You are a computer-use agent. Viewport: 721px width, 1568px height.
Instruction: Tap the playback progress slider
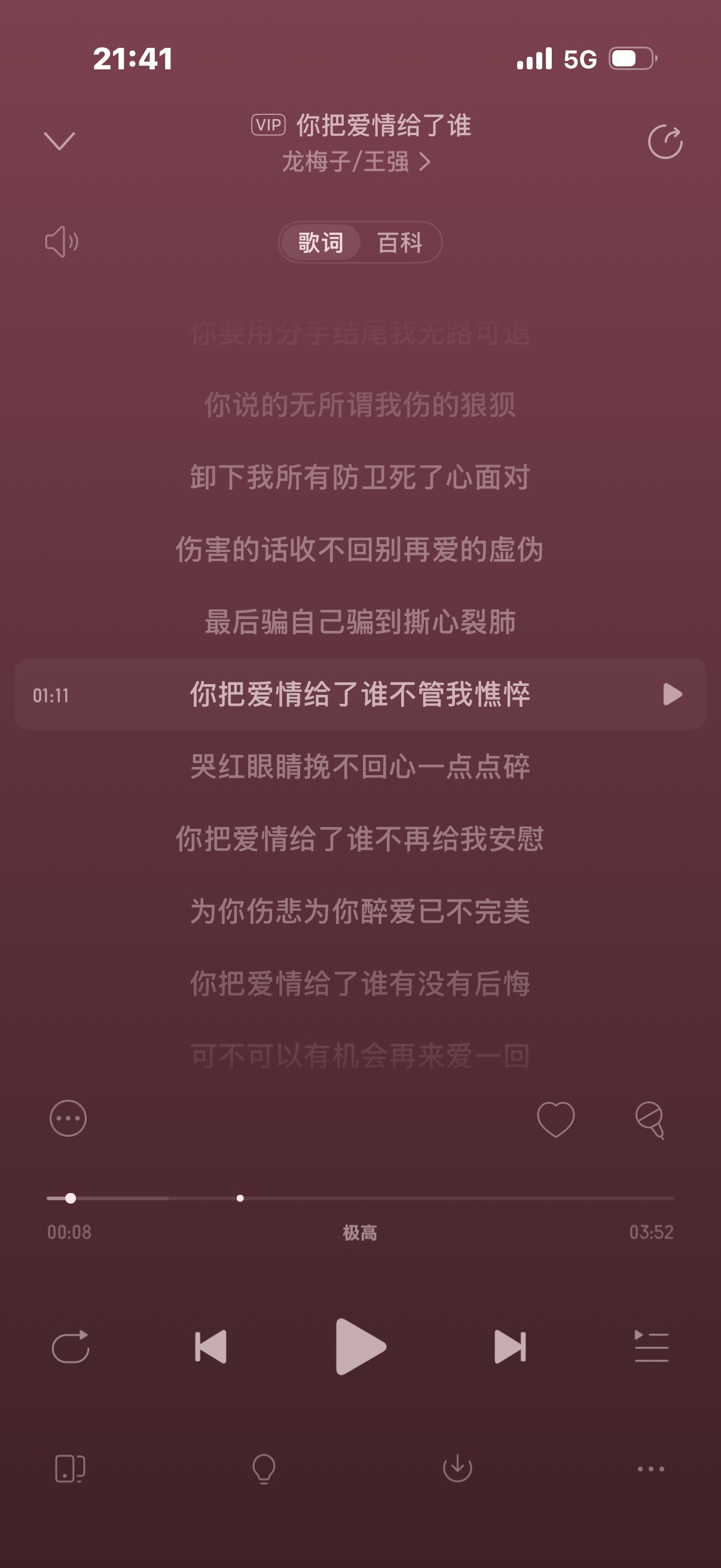(x=360, y=1198)
